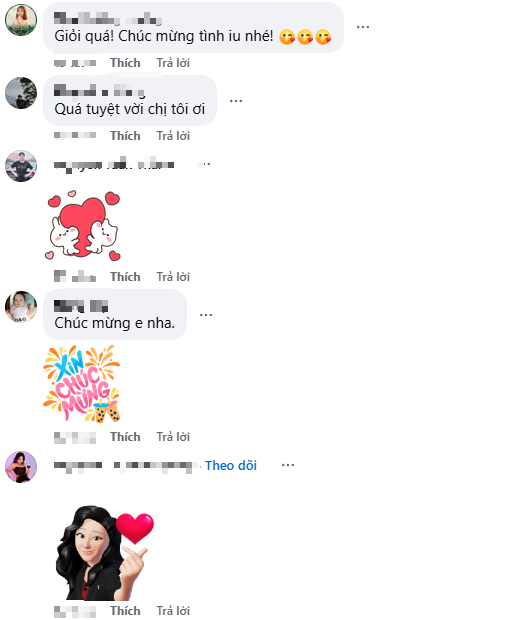Reply to the bunny heart sticker comment

coord(173,277)
